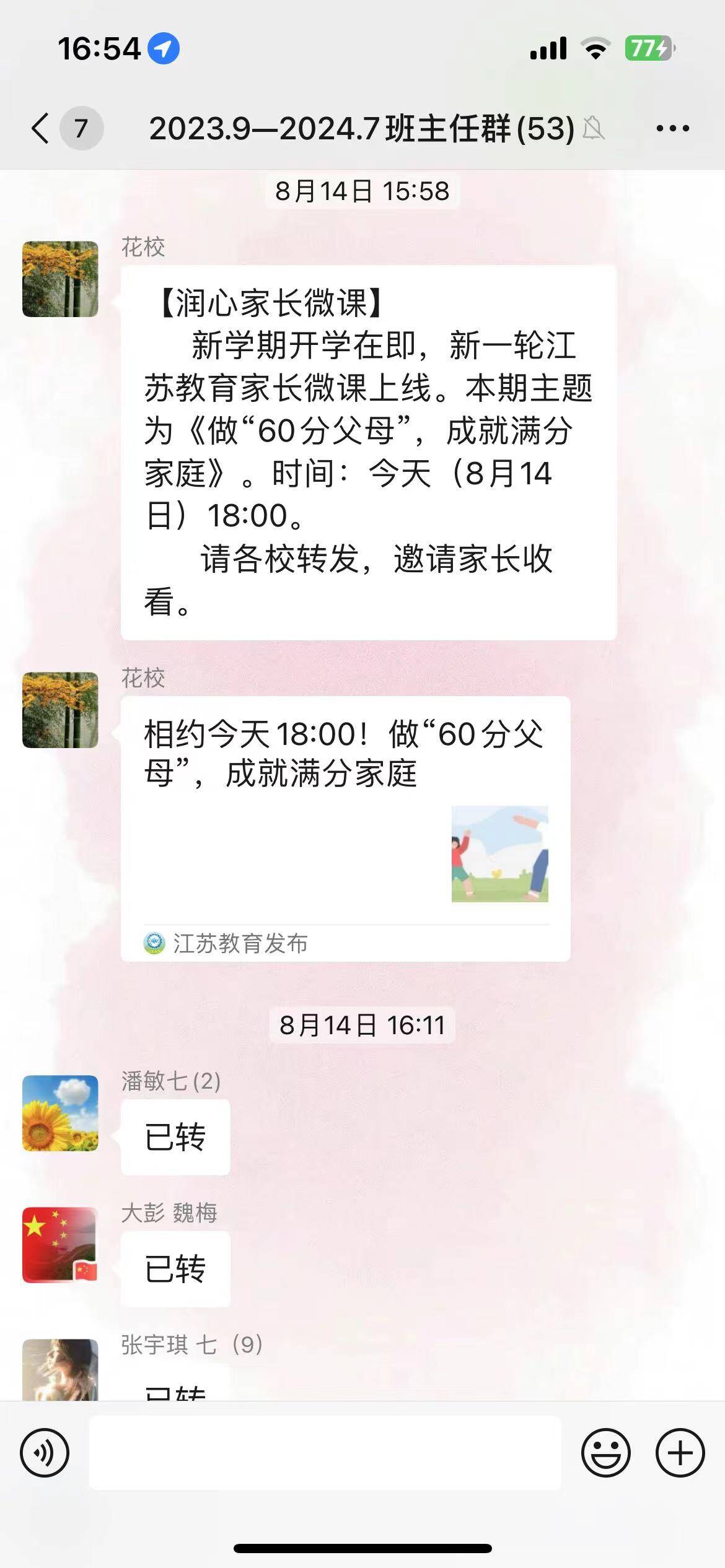This screenshot has height=1568, width=725.
Task: Open 大彭 魏梅's flag avatar profile
Action: [x=60, y=1245]
